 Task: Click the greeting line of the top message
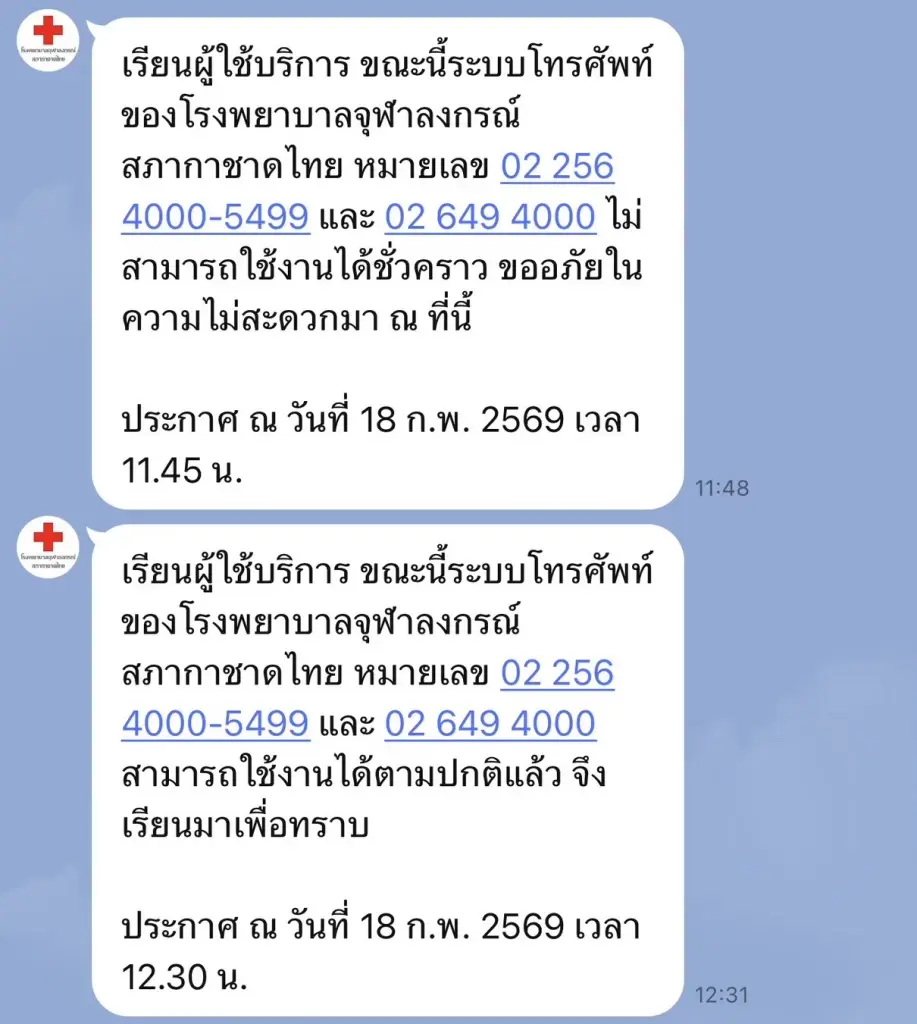[385, 65]
